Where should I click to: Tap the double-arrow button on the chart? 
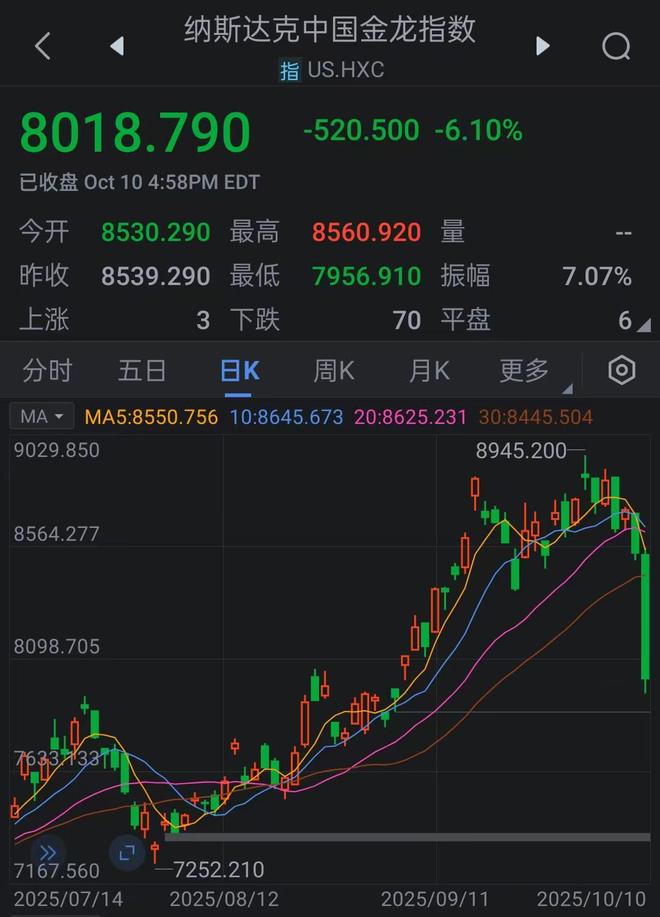click(x=47, y=853)
